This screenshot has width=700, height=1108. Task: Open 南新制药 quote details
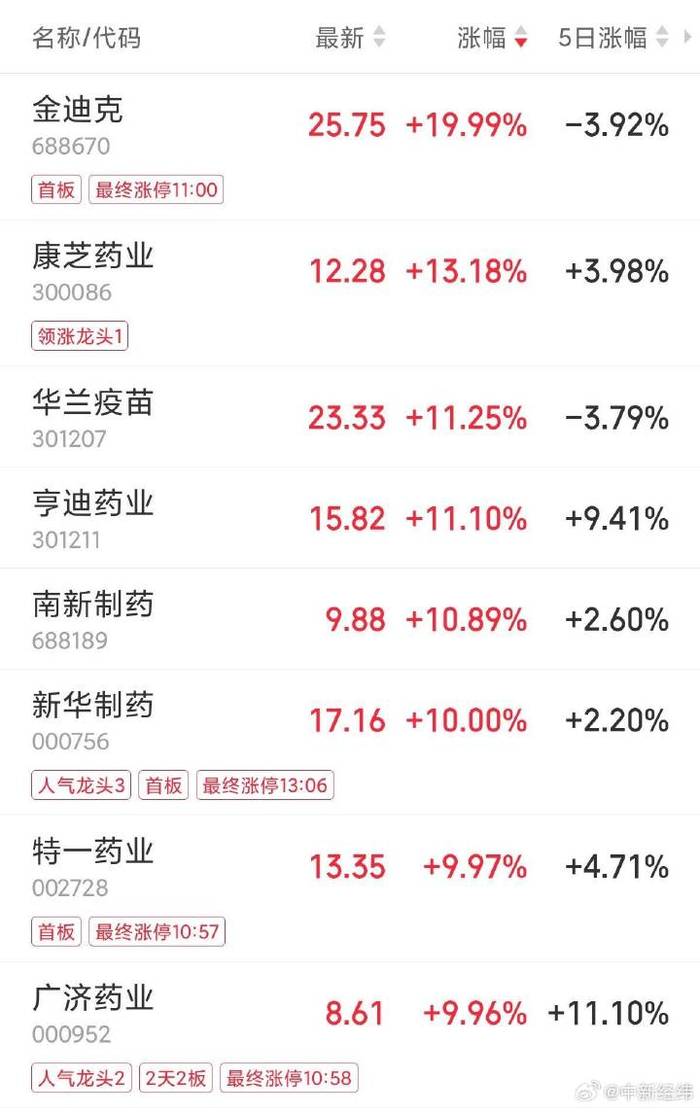[93, 604]
